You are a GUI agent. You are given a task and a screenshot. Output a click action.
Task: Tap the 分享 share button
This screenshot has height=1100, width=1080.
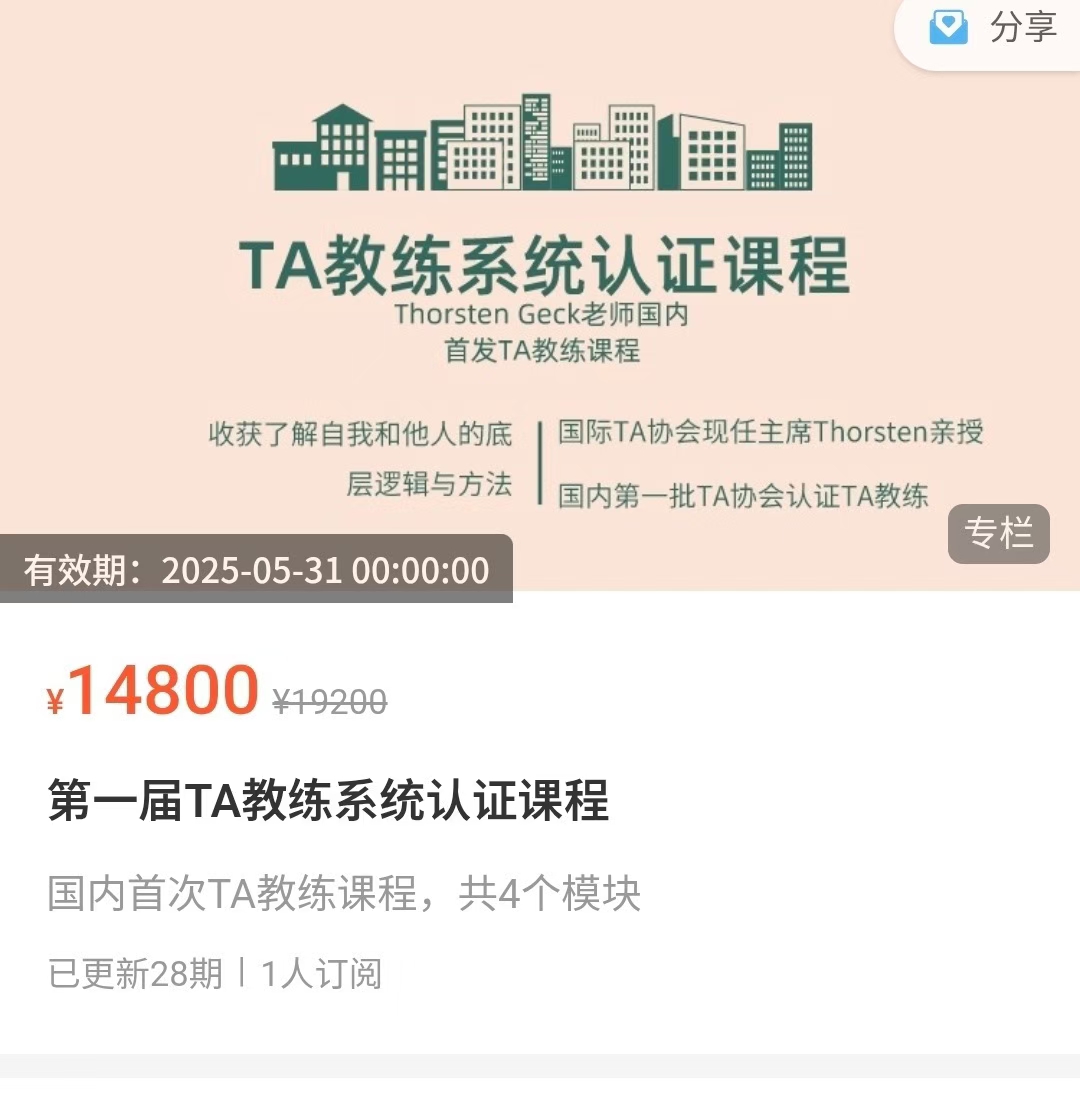pos(992,28)
